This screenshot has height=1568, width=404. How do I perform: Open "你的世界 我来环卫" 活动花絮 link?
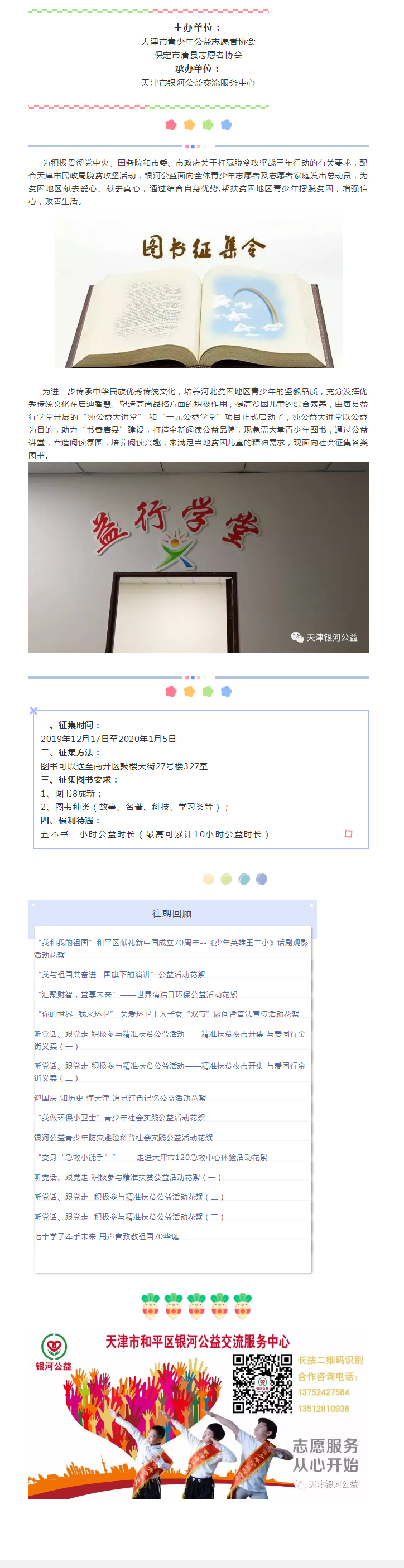pyautogui.click(x=168, y=1013)
